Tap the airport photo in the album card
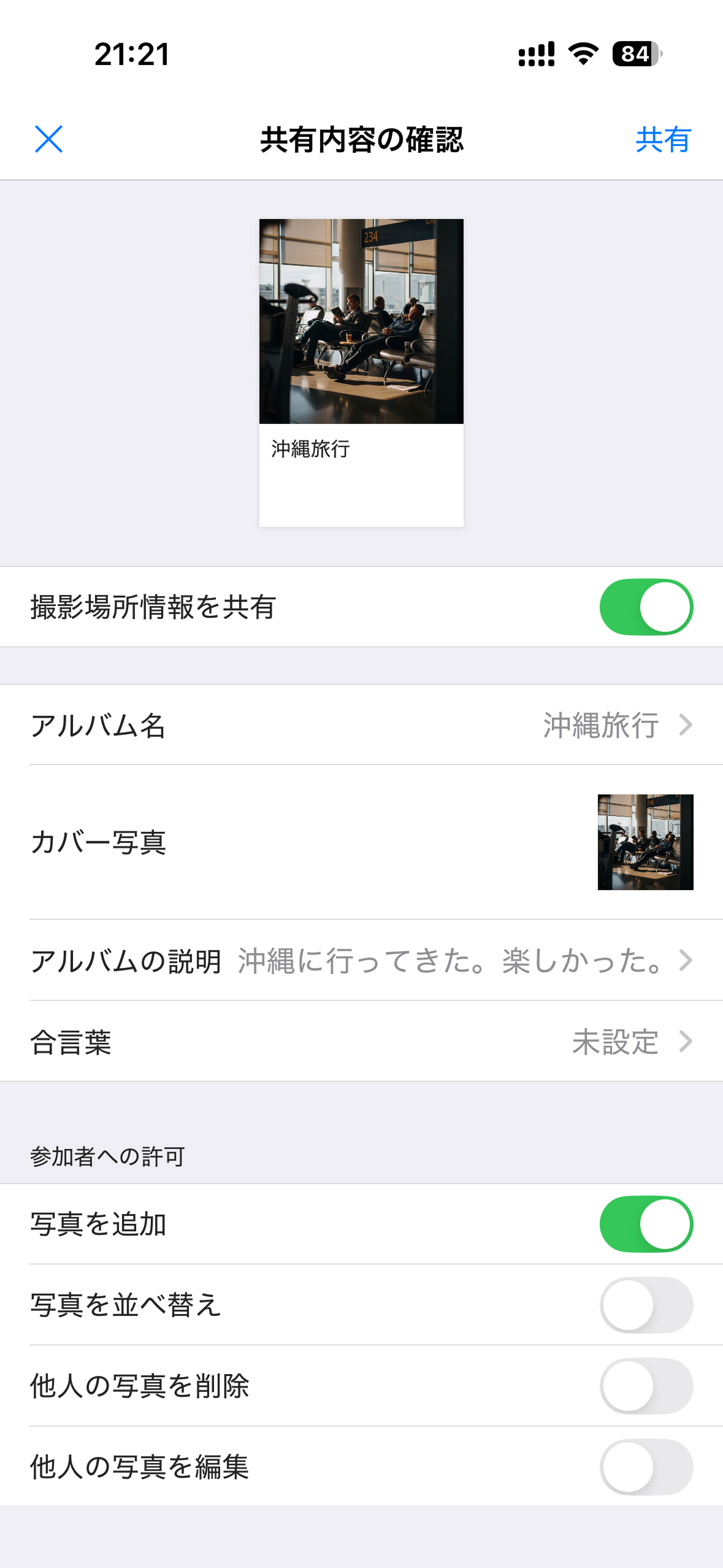 (361, 319)
